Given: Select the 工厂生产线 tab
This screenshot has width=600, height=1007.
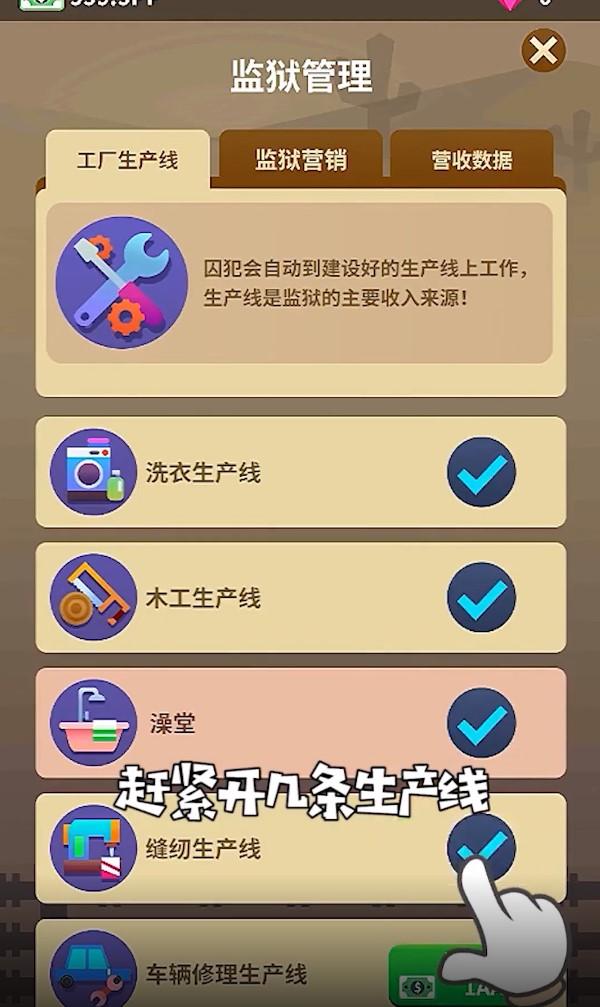Looking at the screenshot, I should (127, 160).
